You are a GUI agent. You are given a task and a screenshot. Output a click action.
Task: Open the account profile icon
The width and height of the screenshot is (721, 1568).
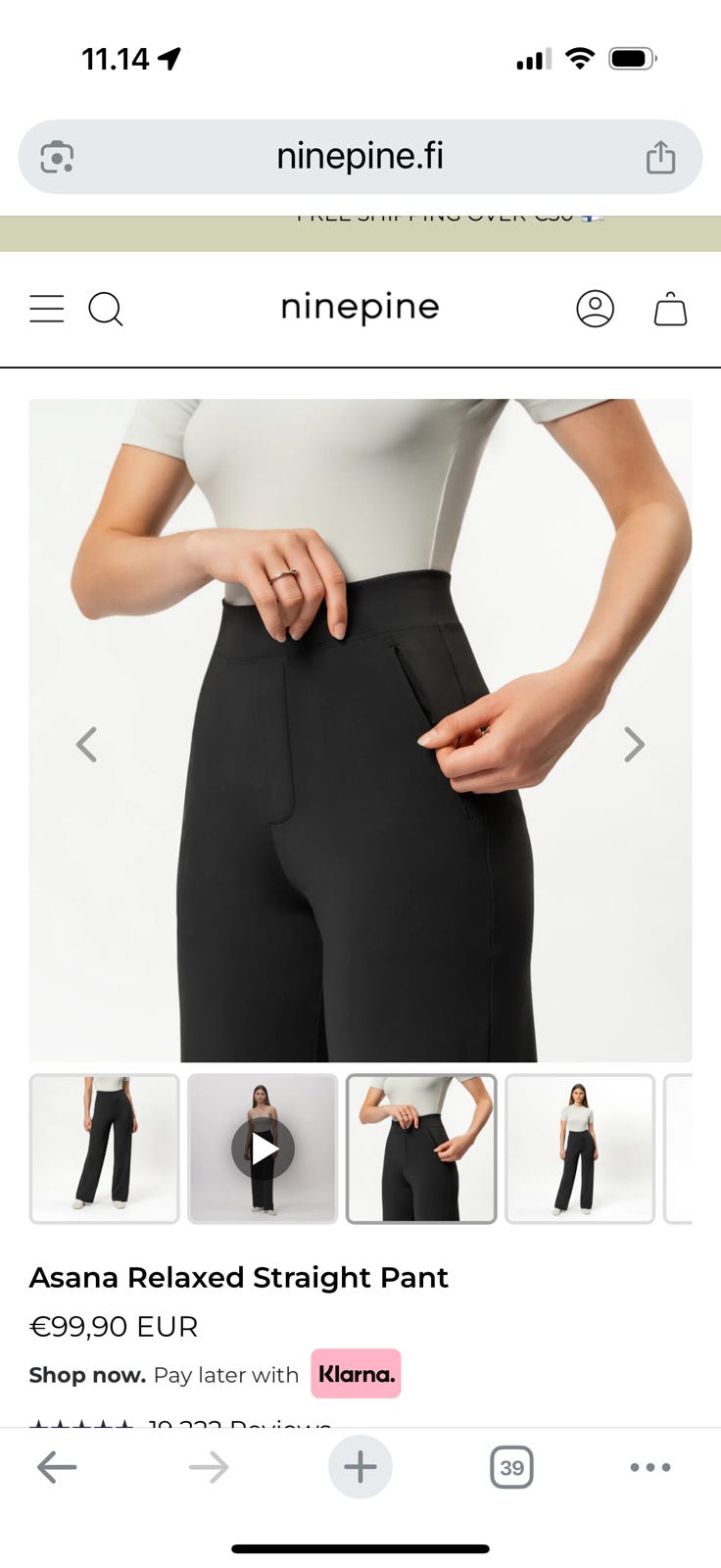[595, 309]
